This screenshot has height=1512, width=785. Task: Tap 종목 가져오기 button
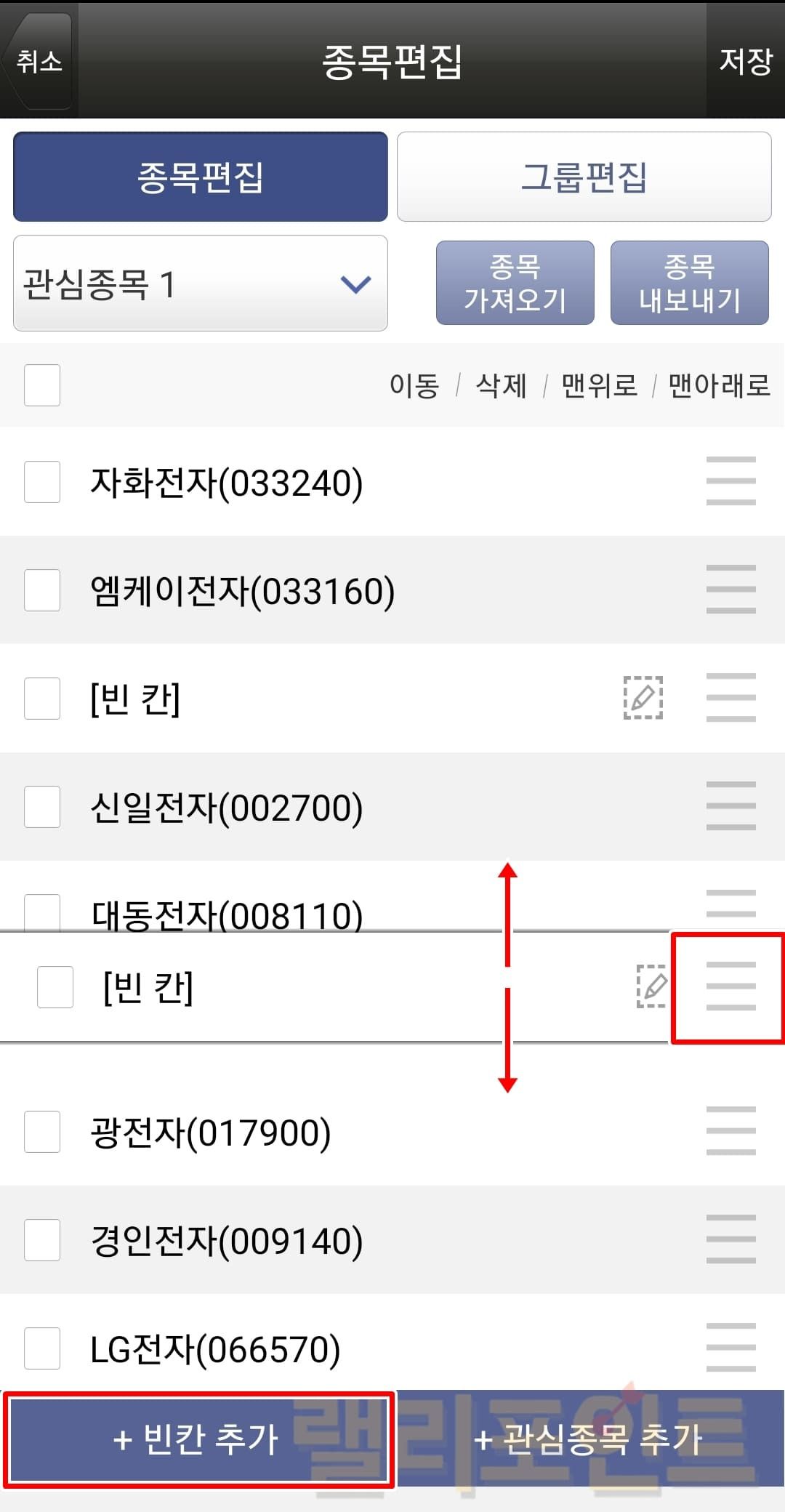(515, 283)
